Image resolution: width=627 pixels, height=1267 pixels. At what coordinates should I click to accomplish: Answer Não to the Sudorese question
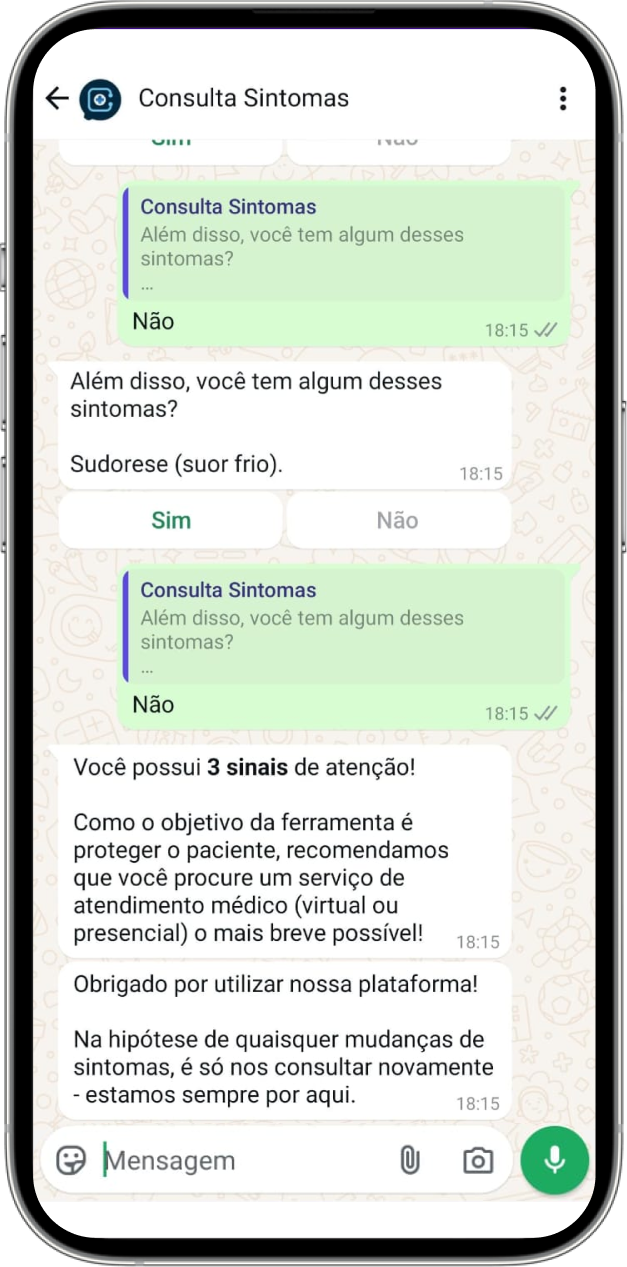pos(397,520)
